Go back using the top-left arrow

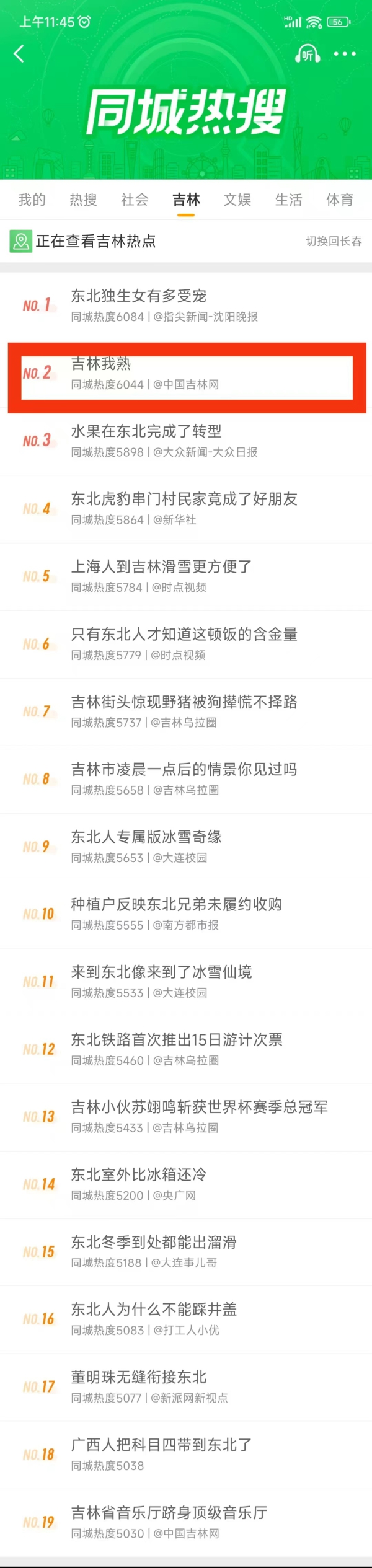coord(19,54)
